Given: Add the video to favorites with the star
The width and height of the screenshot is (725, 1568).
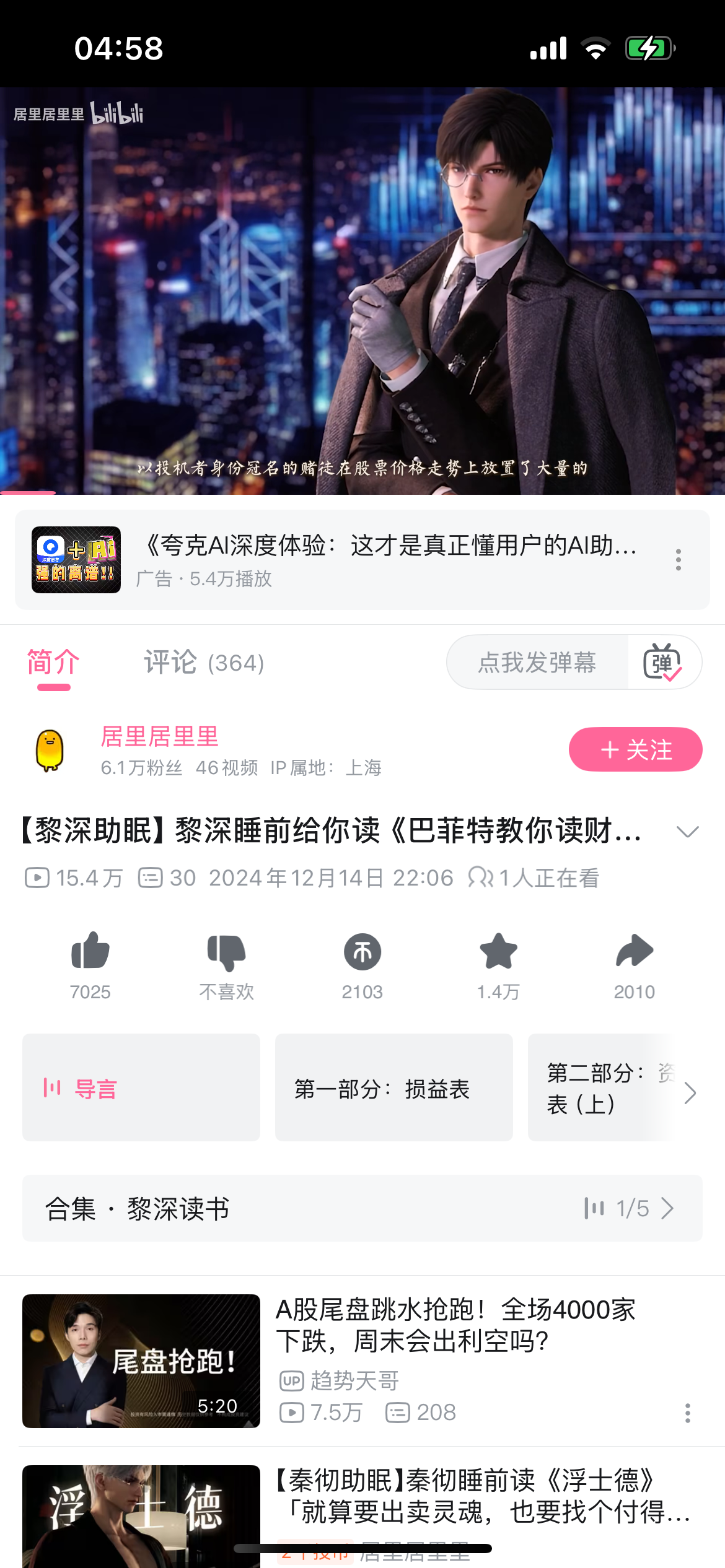Looking at the screenshot, I should [x=498, y=952].
